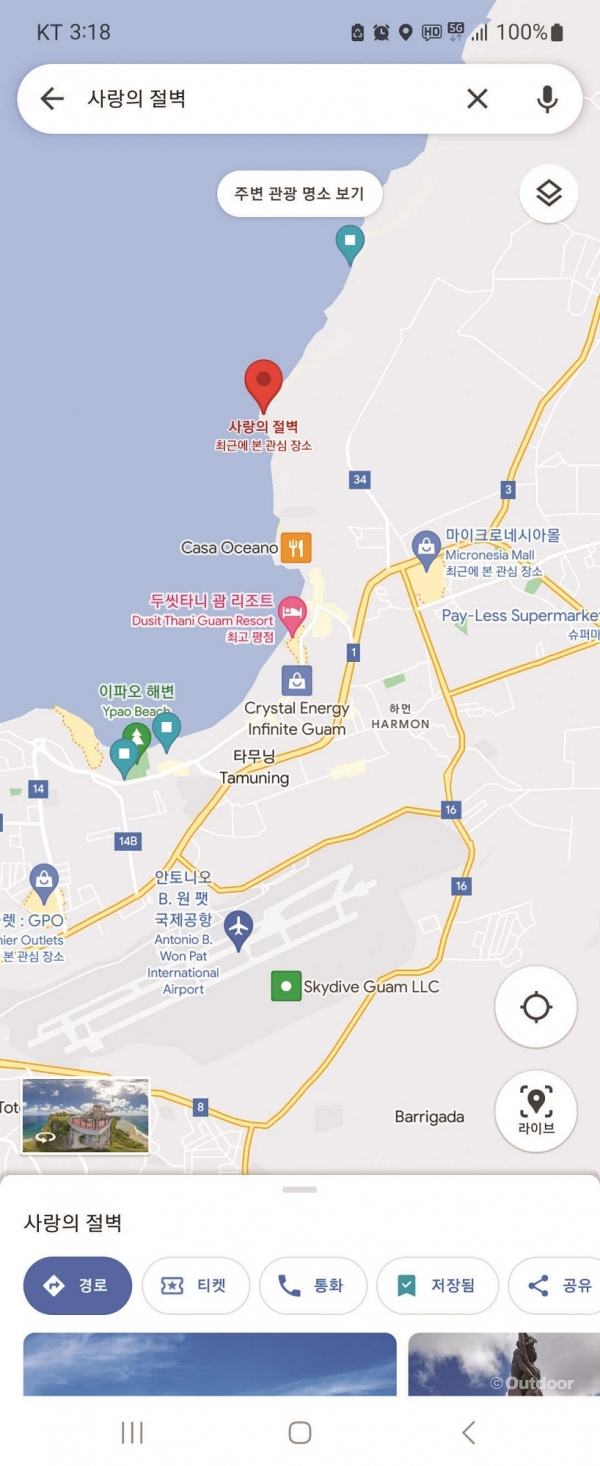The height and width of the screenshot is (1466, 600).
Task: Call the place via 통화 button
Action: pos(313,1285)
